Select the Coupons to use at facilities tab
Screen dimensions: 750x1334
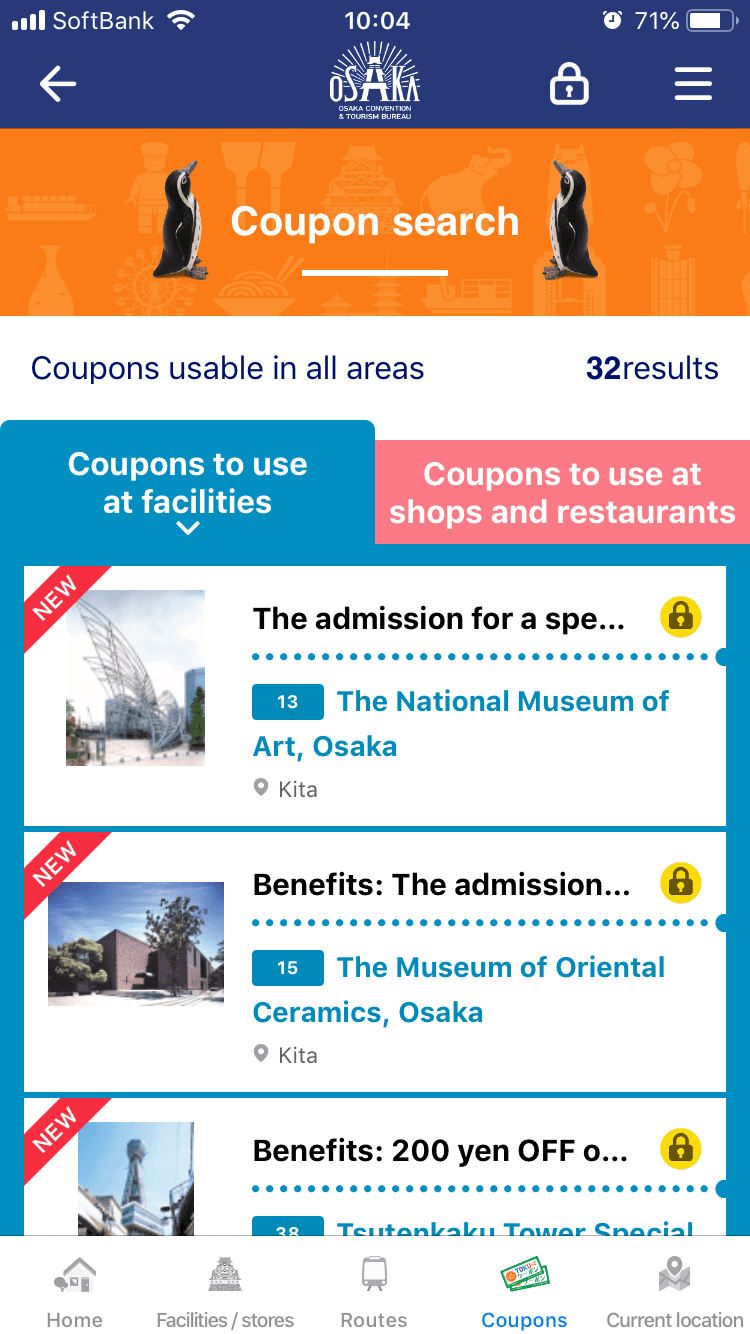click(x=188, y=484)
